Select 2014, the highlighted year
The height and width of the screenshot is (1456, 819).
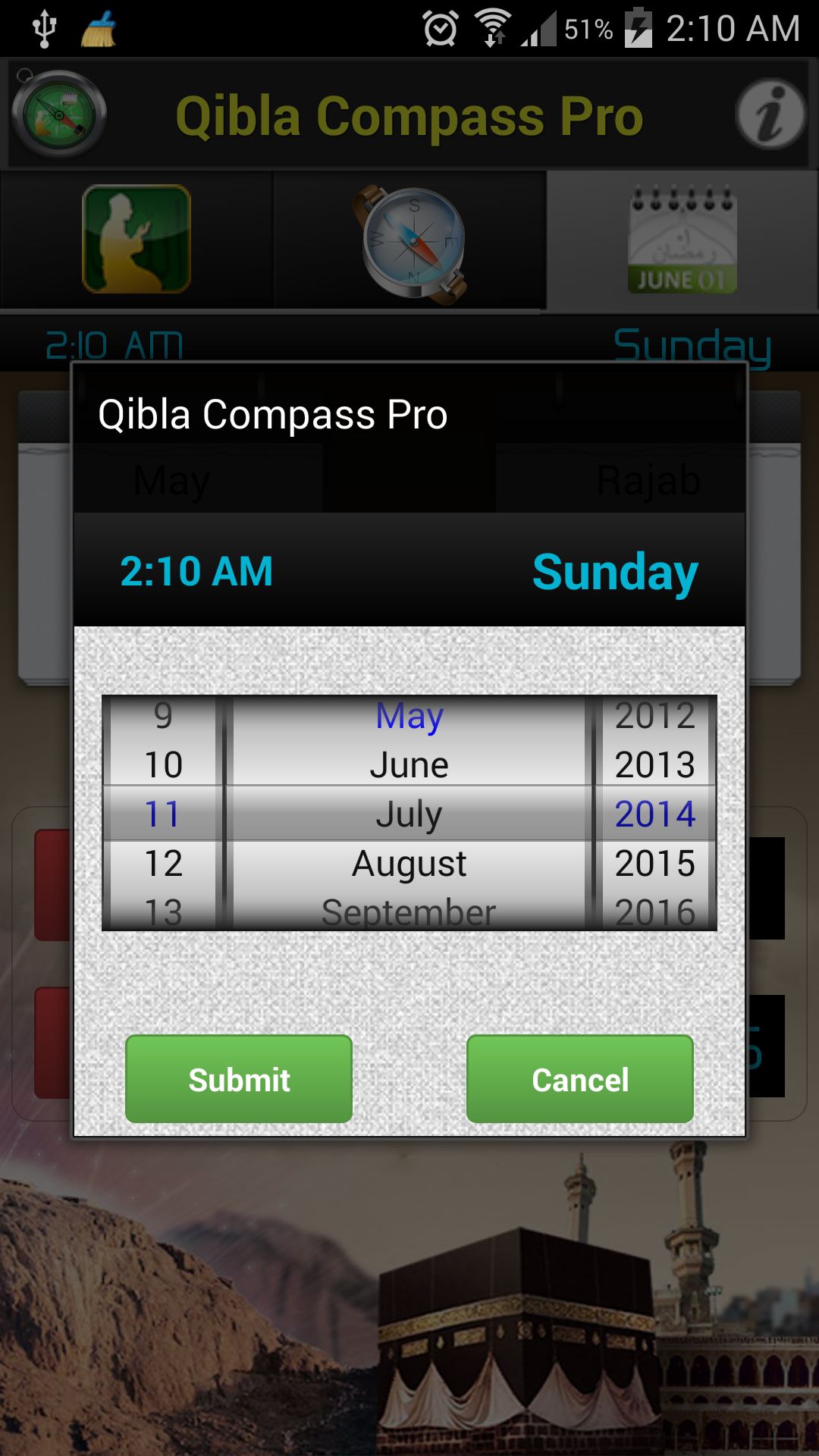click(655, 813)
